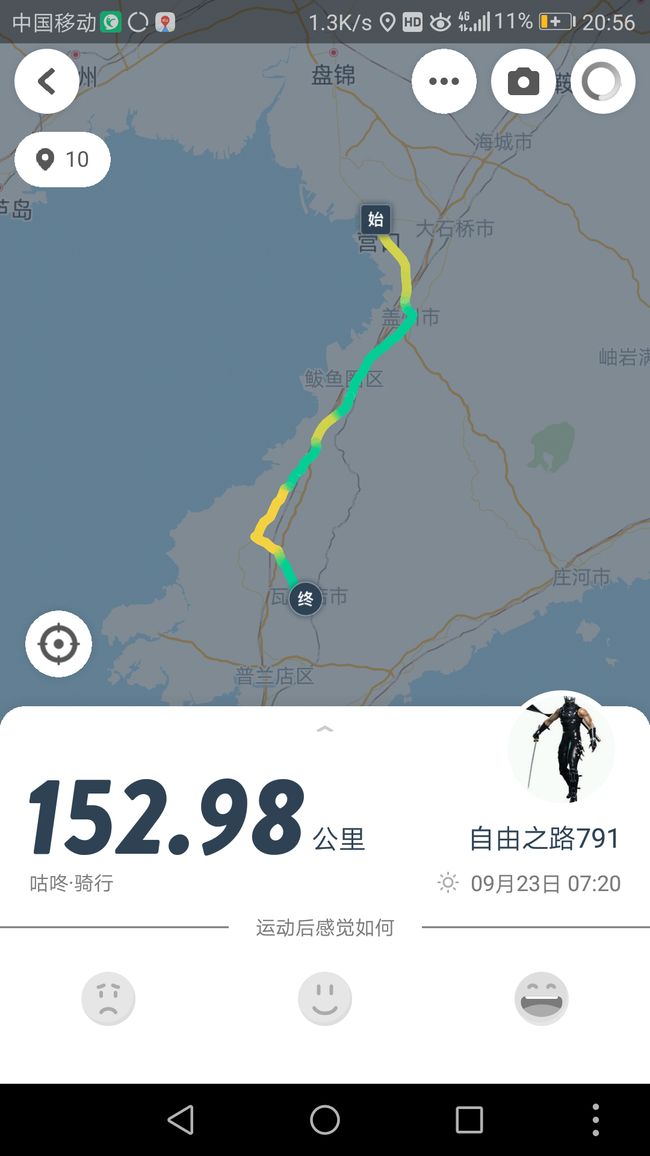This screenshot has width=650, height=1156.
Task: Select the laughing face feeling
Action: 542,999
